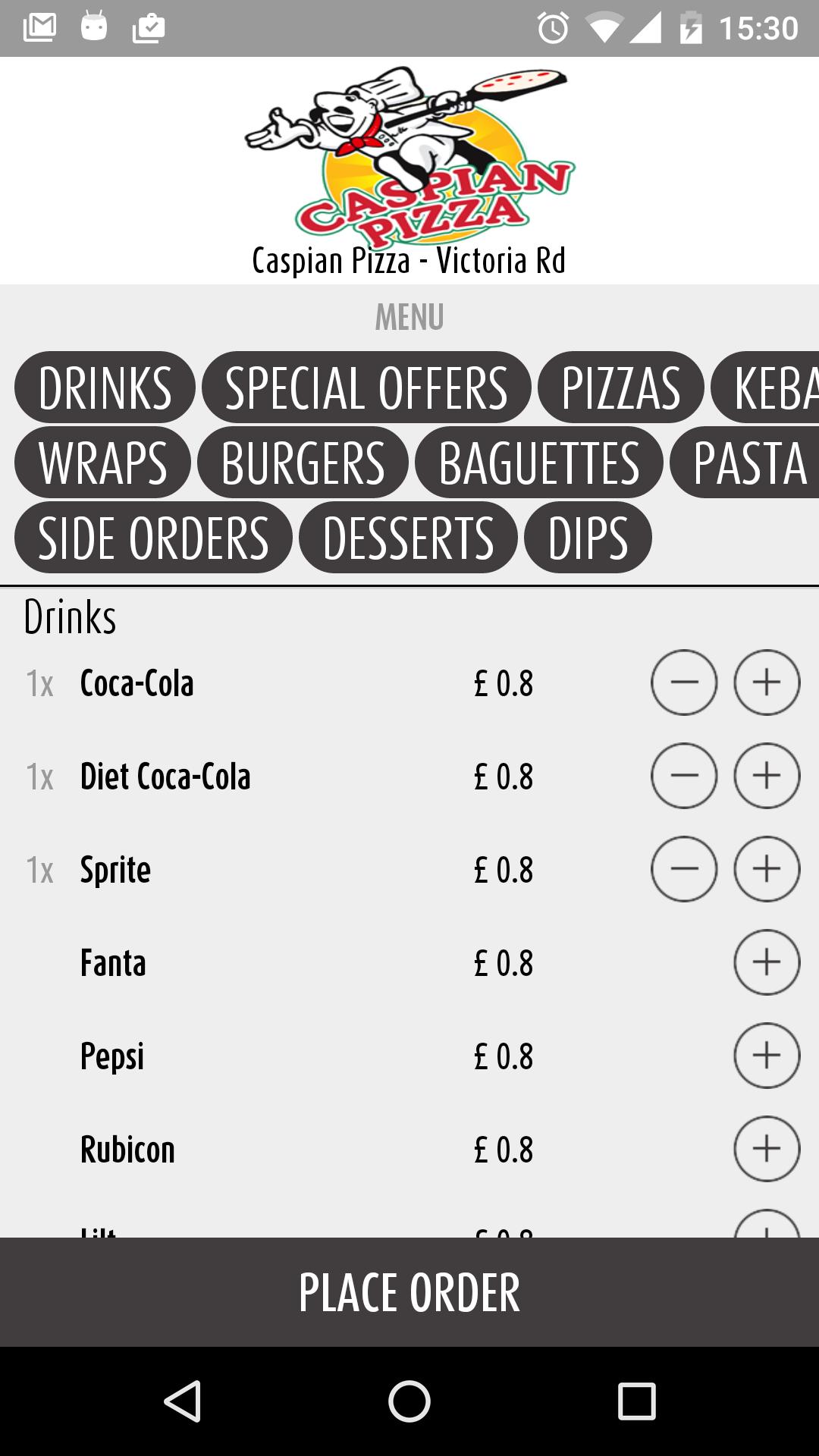View the SIDE ORDERS category
Viewport: 819px width, 1456px height.
[x=152, y=536]
